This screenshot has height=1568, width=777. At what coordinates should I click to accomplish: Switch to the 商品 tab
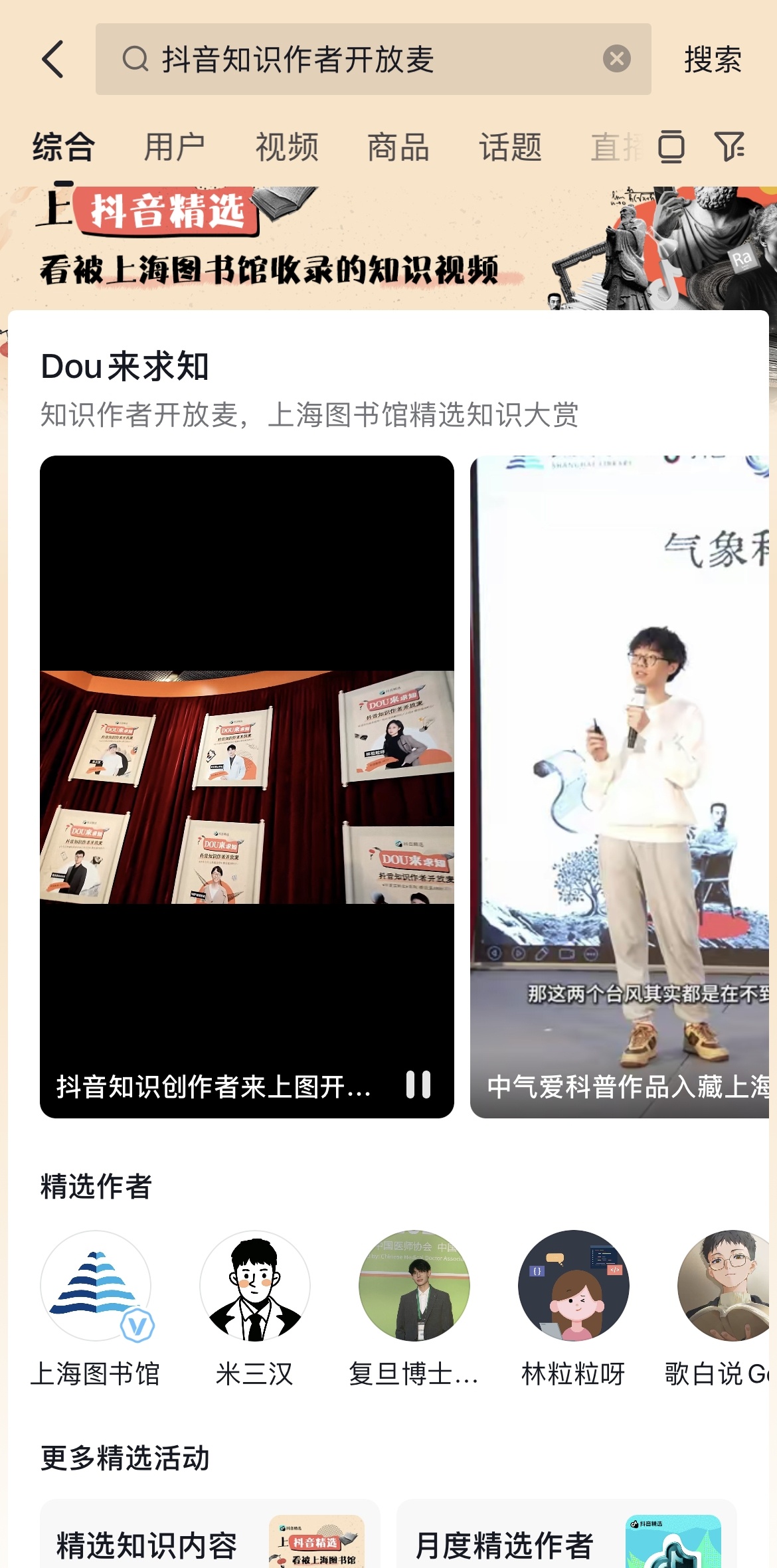click(x=398, y=147)
